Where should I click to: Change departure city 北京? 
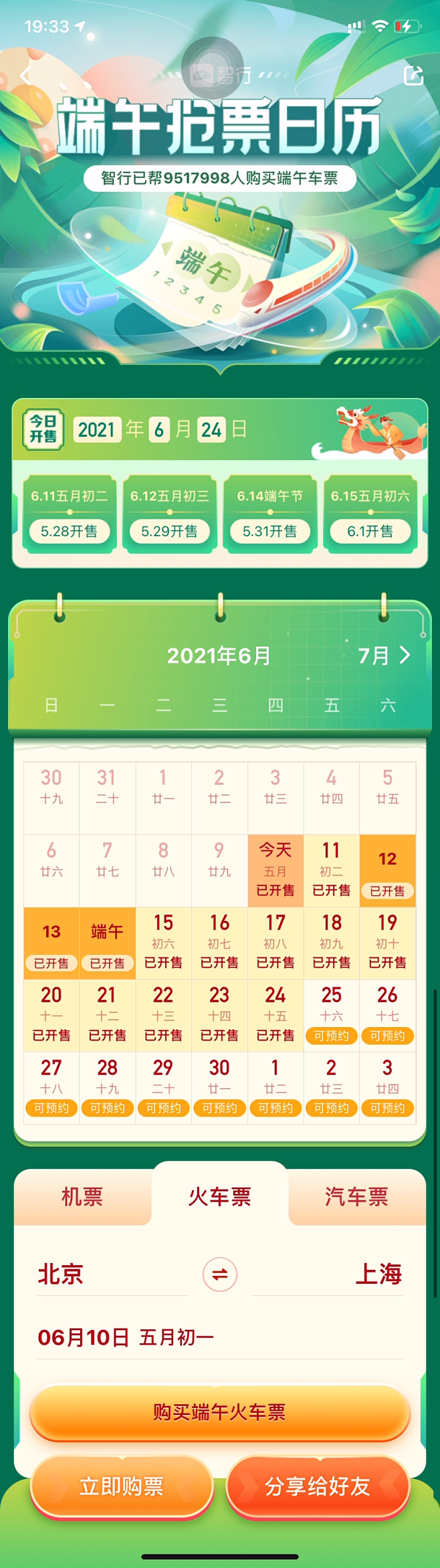pos(61,1274)
